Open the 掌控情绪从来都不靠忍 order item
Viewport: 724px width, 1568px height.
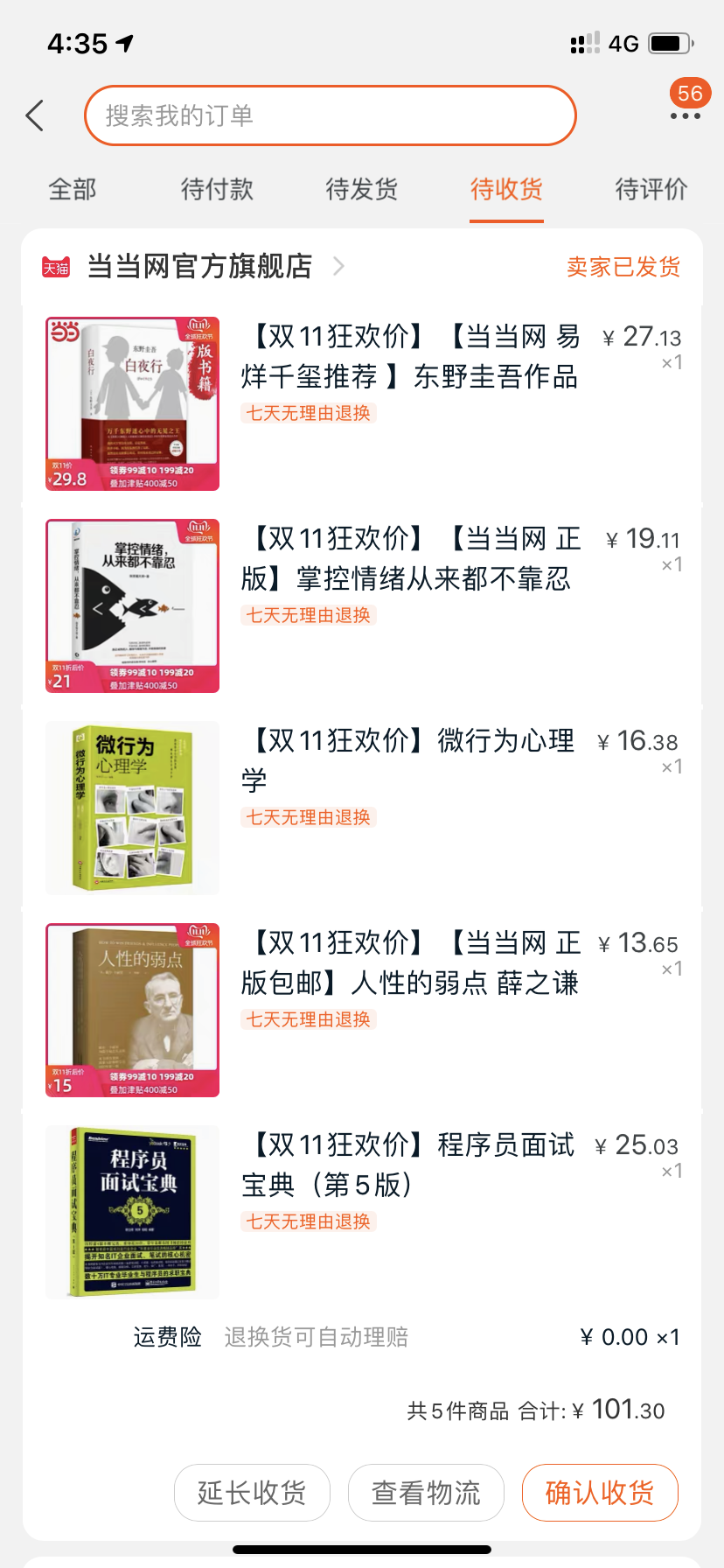tap(362, 605)
